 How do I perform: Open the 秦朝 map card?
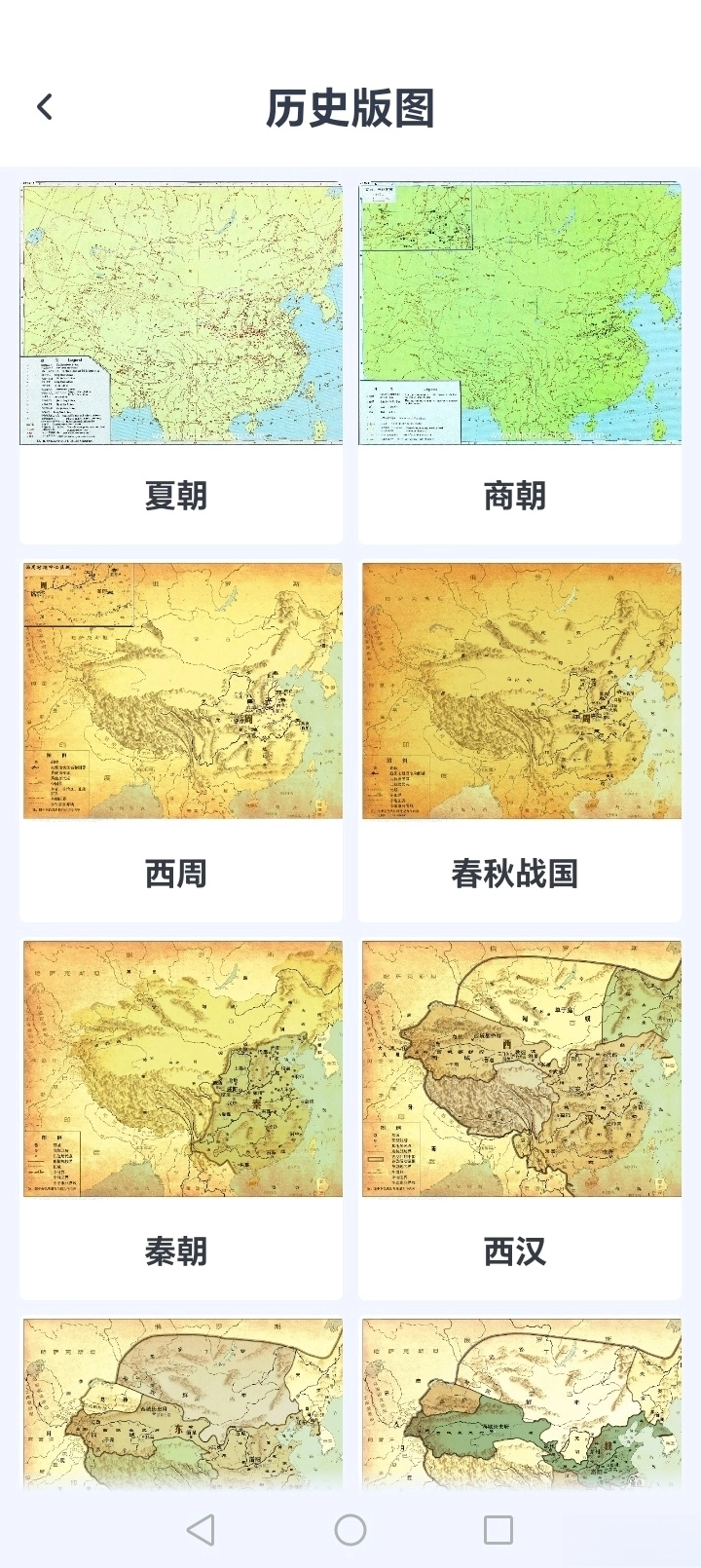(x=181, y=1118)
